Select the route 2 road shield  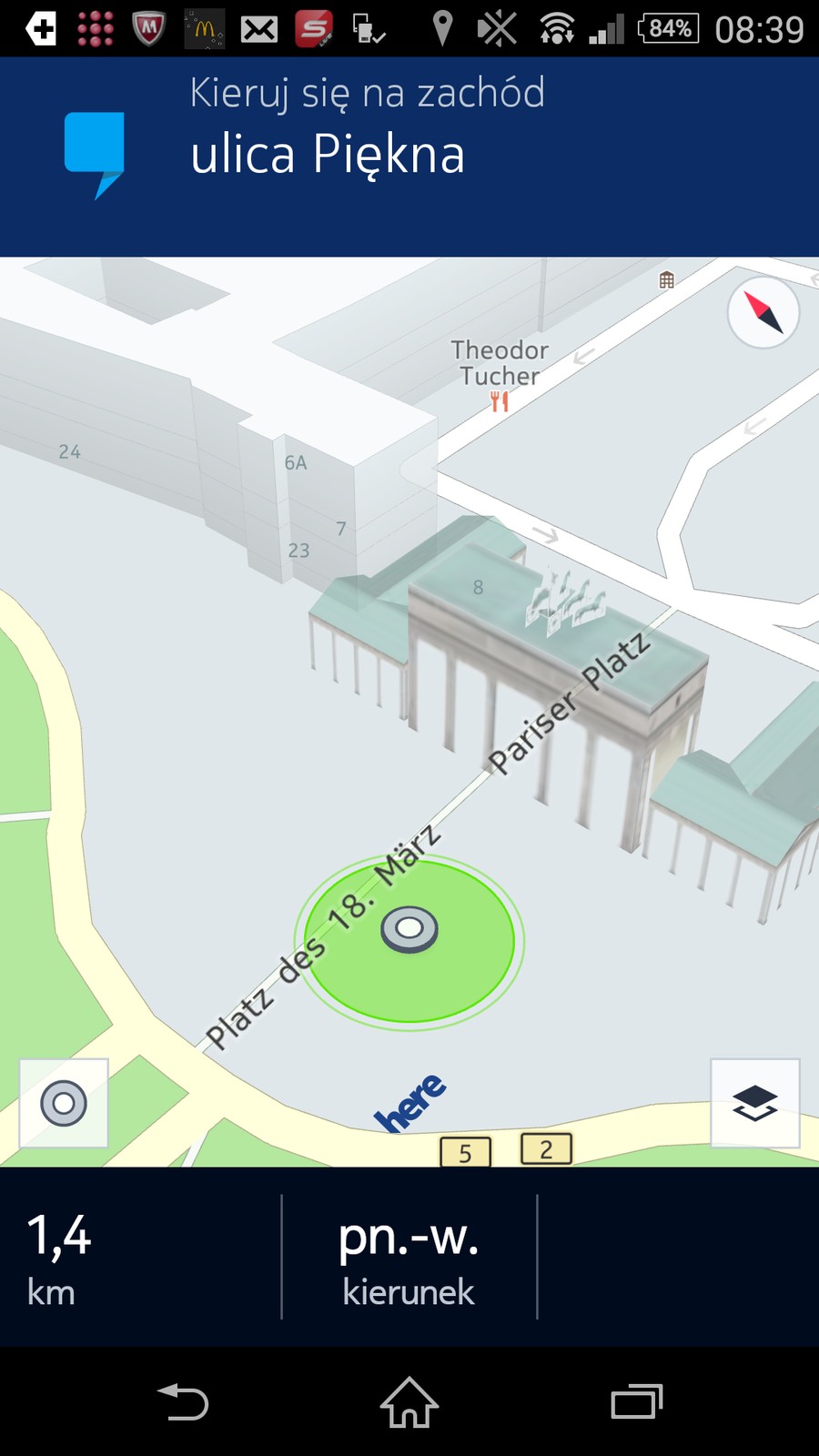pos(546,1150)
